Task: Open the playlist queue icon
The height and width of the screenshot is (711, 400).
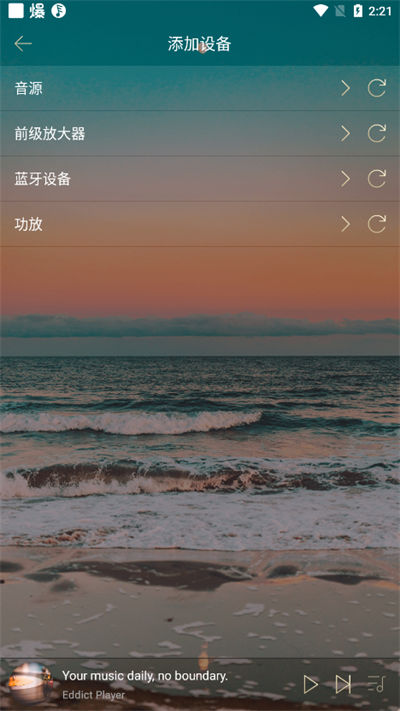Action: tap(376, 684)
